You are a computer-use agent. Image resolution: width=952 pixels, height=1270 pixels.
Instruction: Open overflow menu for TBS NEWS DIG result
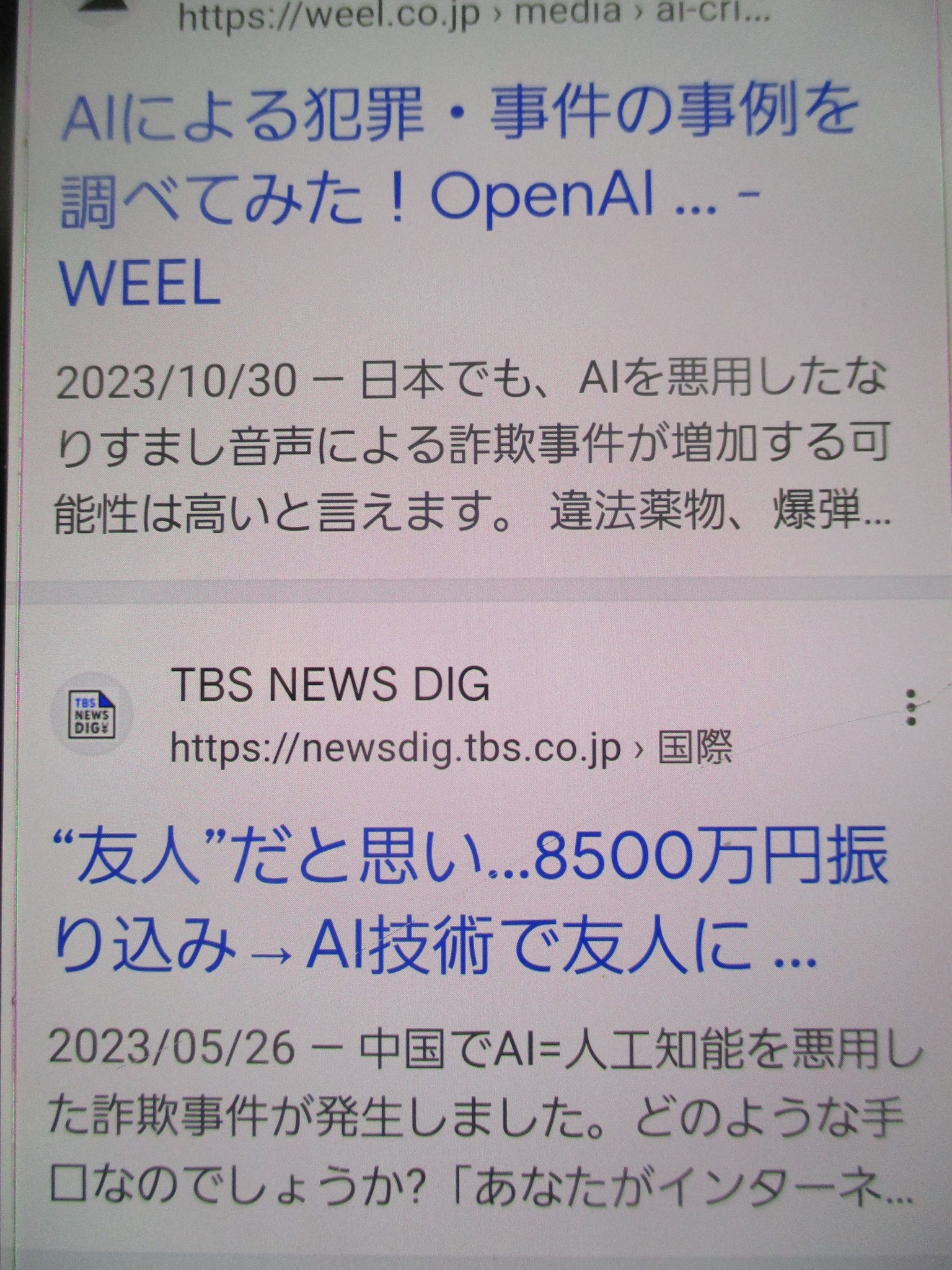[910, 707]
